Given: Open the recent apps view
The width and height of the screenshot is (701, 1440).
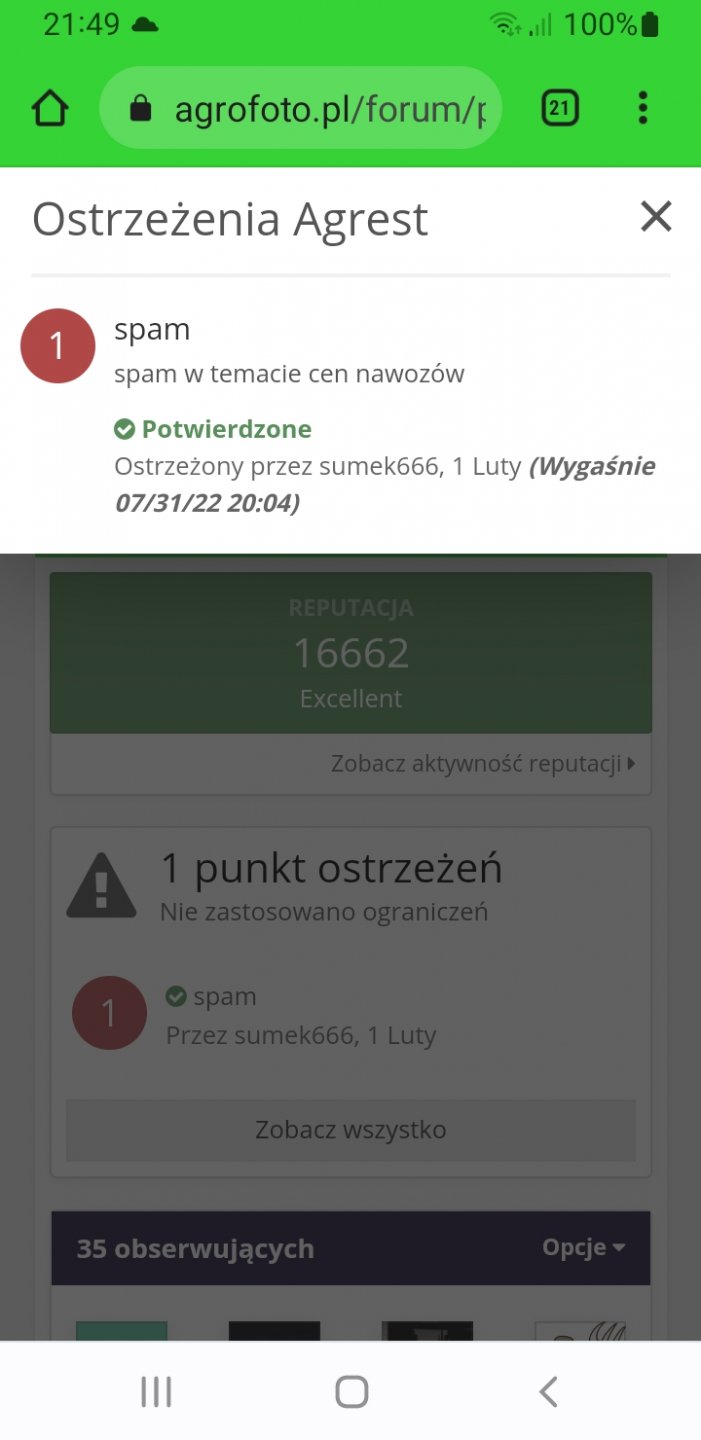Looking at the screenshot, I should pos(156,1391).
